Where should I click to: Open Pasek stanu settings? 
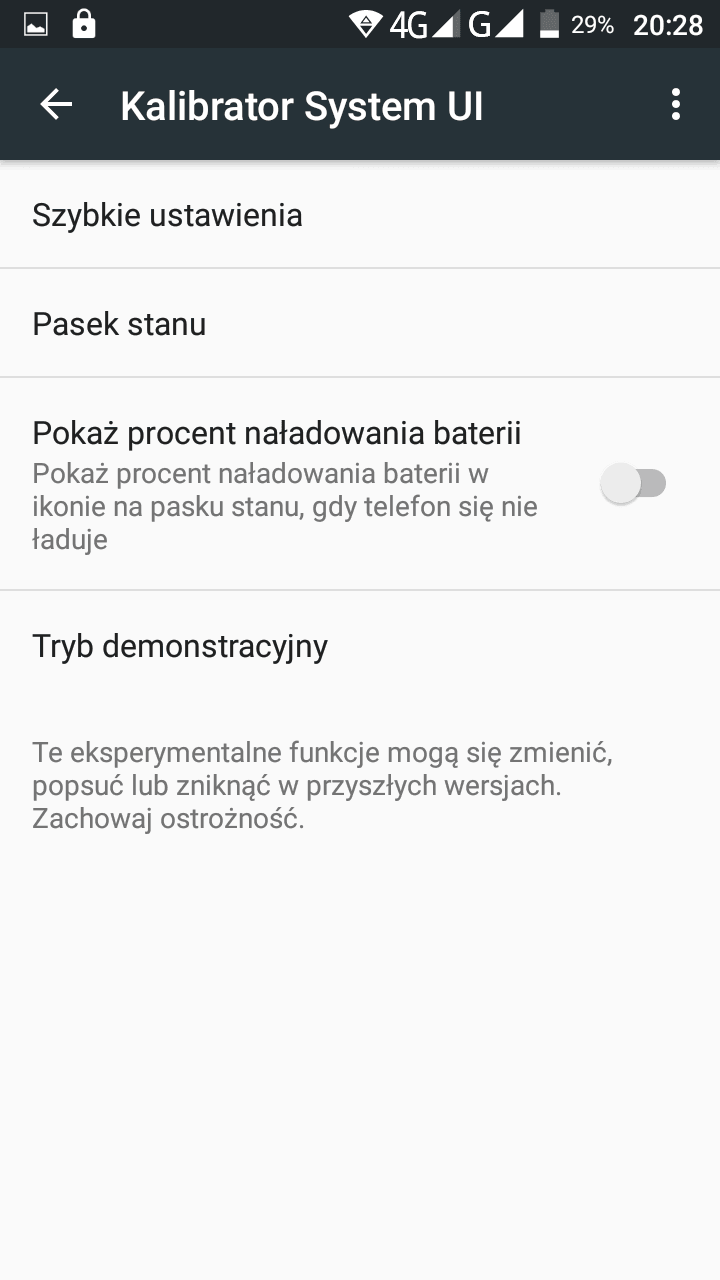click(x=360, y=324)
